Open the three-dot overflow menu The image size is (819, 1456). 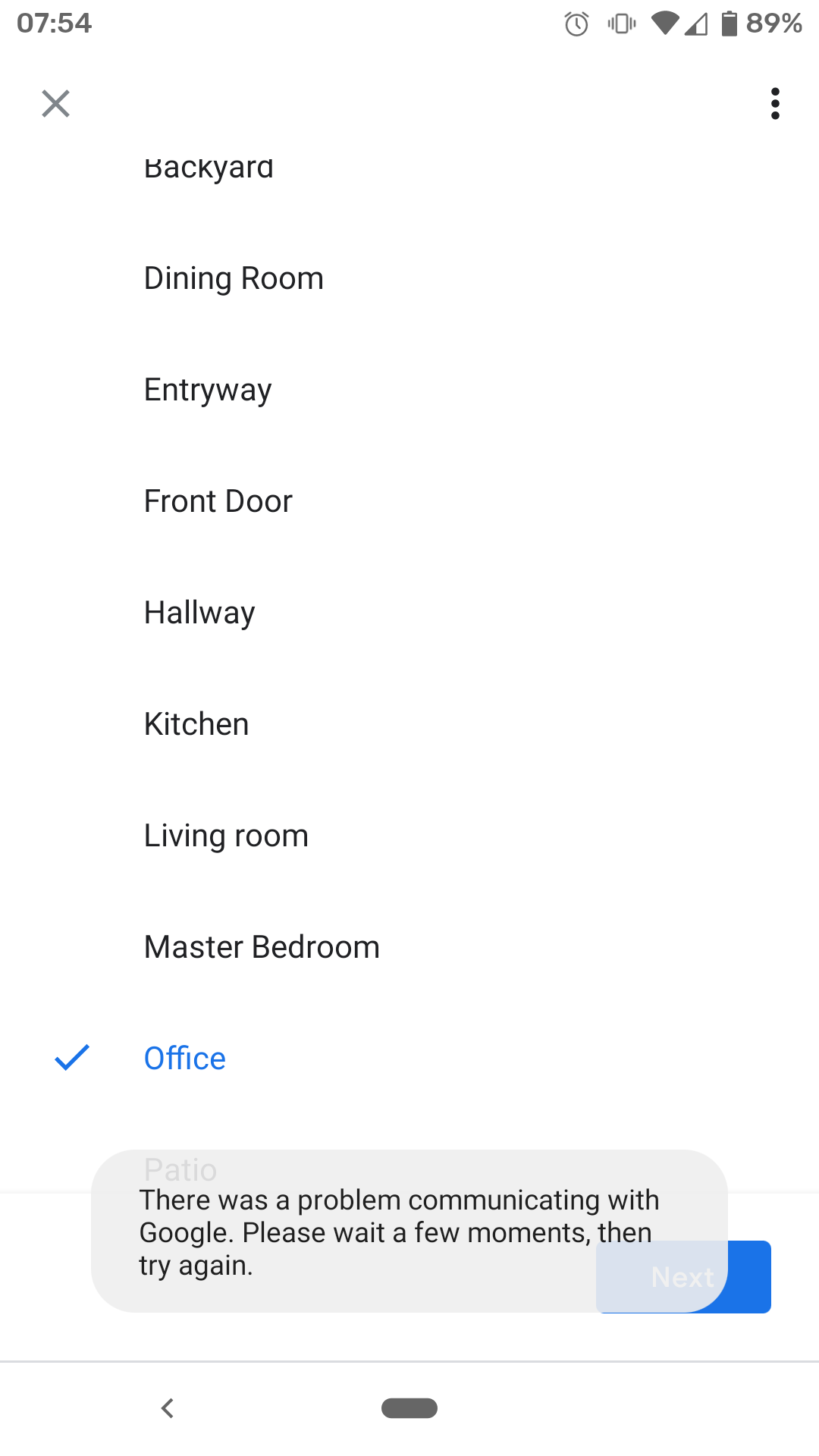[775, 103]
